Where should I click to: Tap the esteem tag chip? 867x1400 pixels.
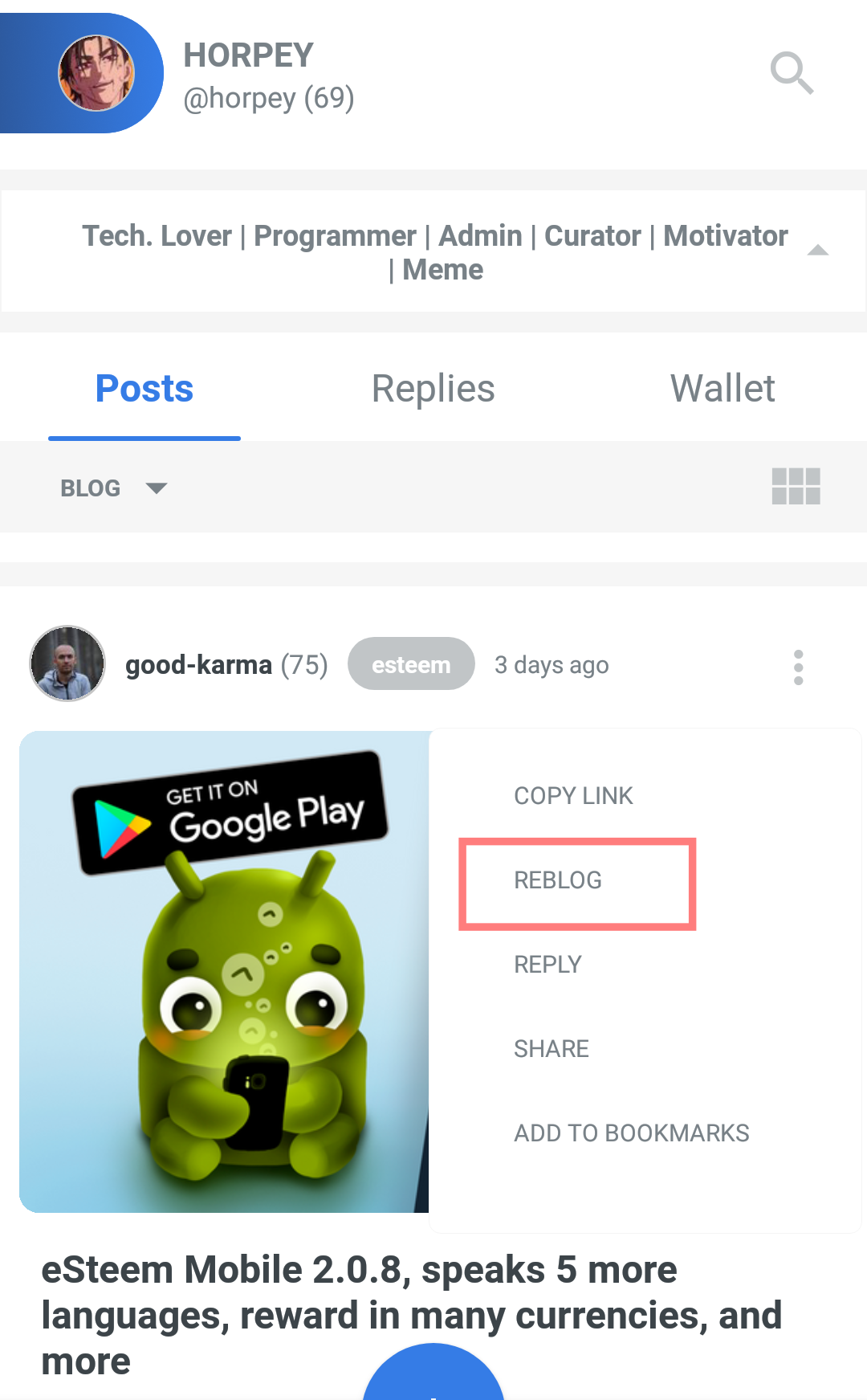411,664
